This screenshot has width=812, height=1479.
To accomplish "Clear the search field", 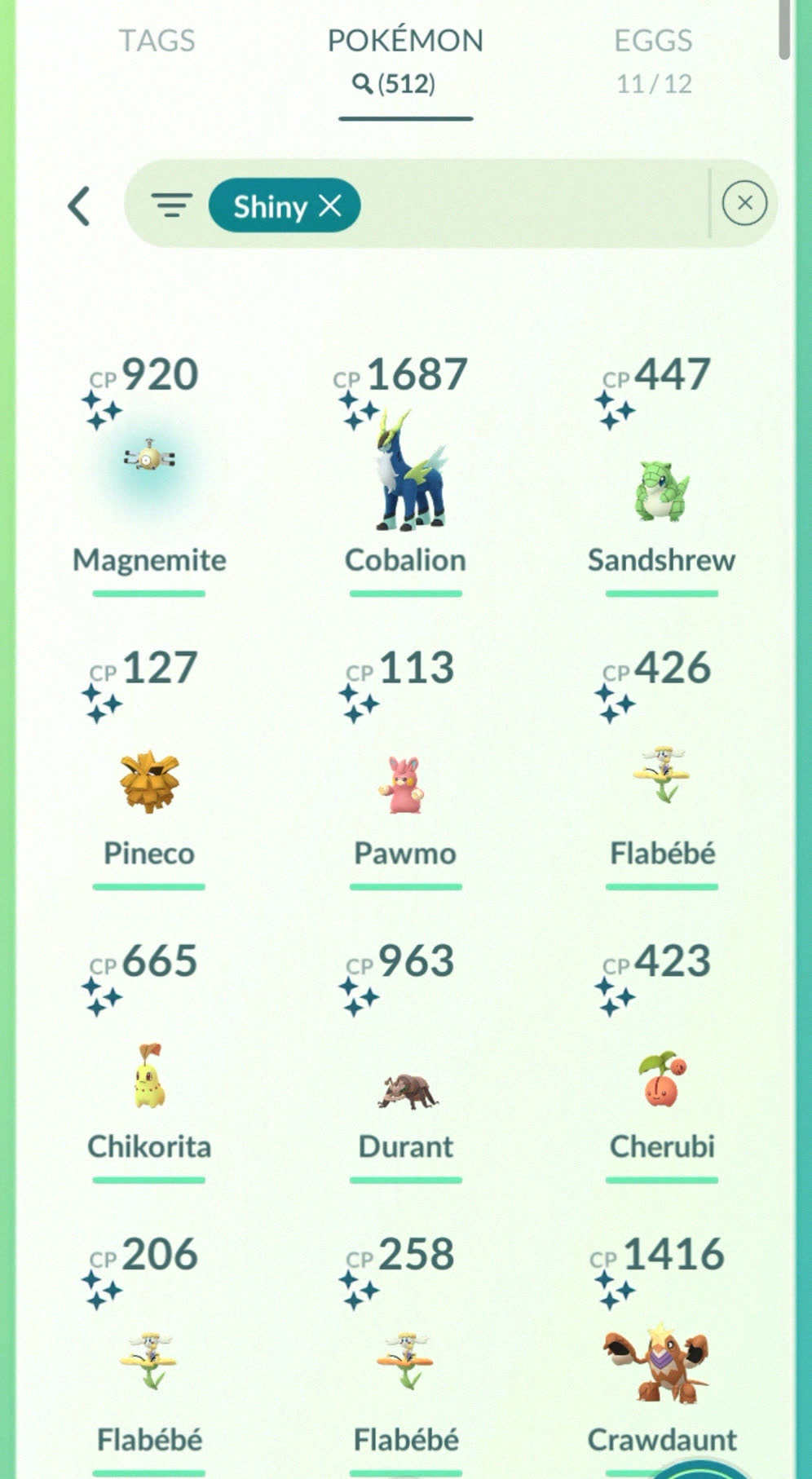I will (744, 203).
